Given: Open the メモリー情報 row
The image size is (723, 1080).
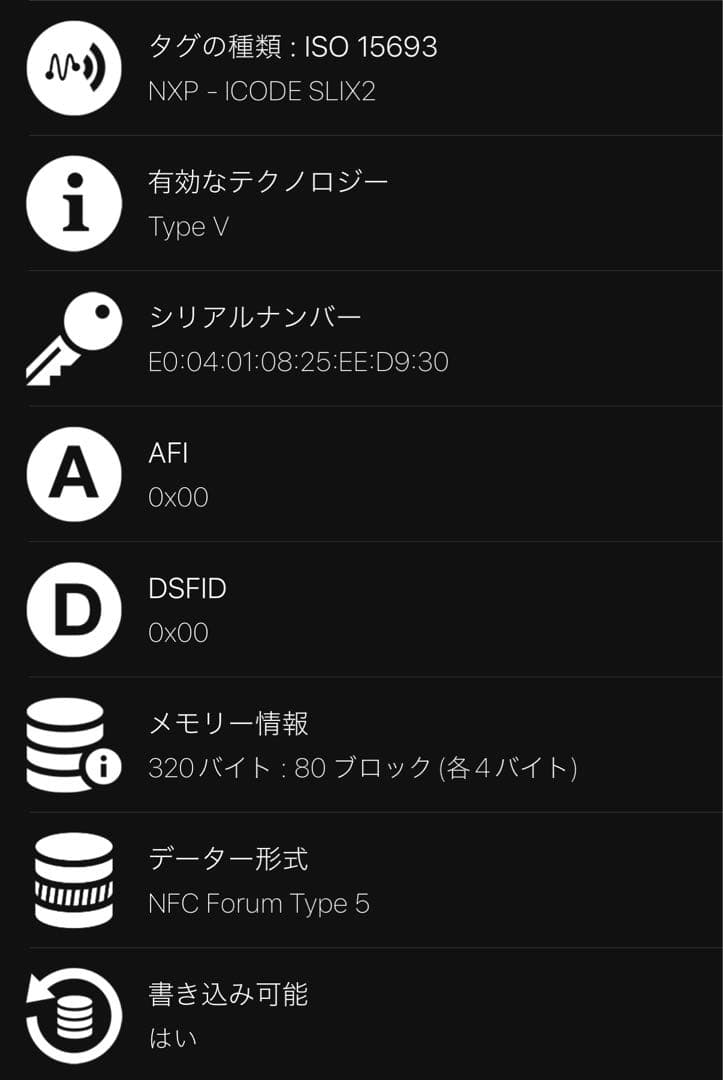Looking at the screenshot, I should [361, 745].
